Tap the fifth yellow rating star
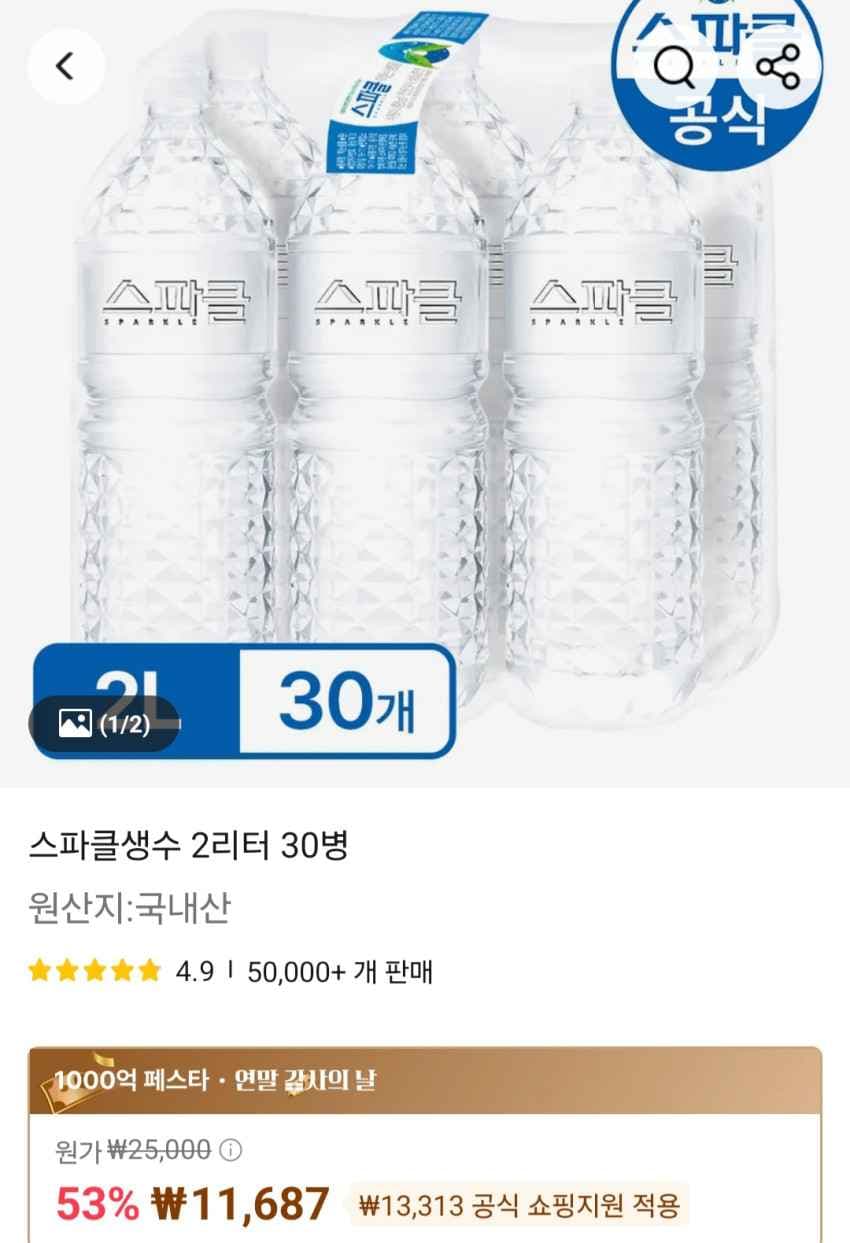This screenshot has width=850, height=1243. point(147,968)
